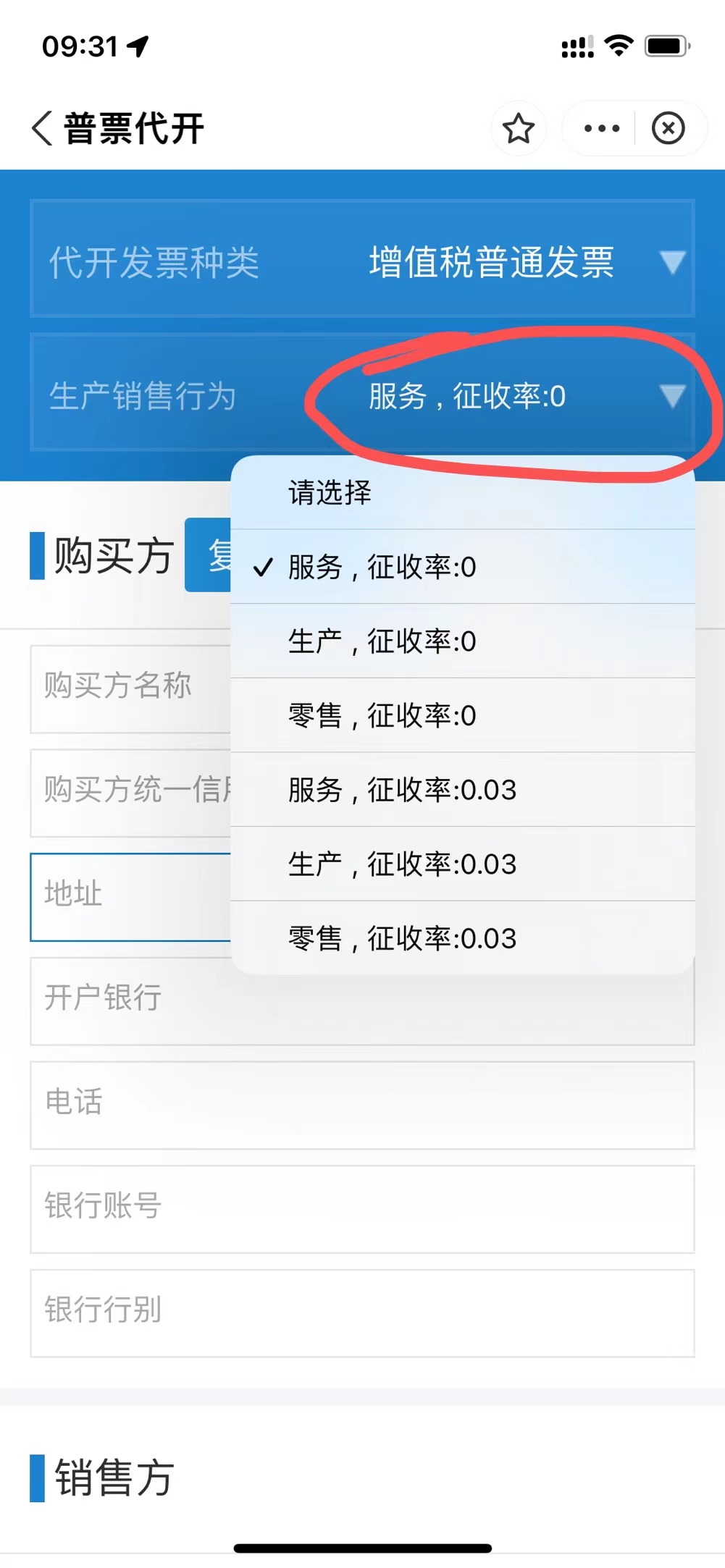Select 生产，征收率:0.03 option

pos(463,864)
